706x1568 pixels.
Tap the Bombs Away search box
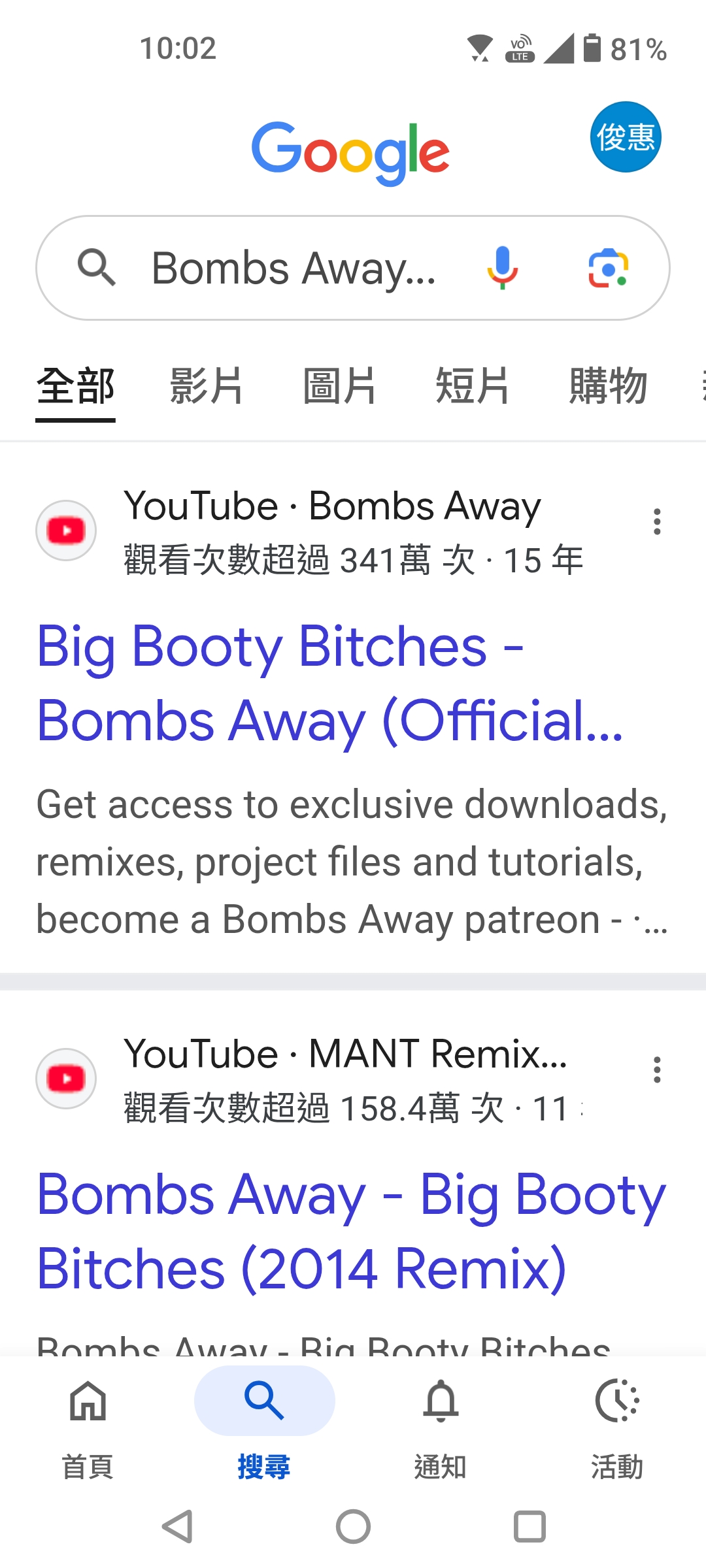pos(353,268)
